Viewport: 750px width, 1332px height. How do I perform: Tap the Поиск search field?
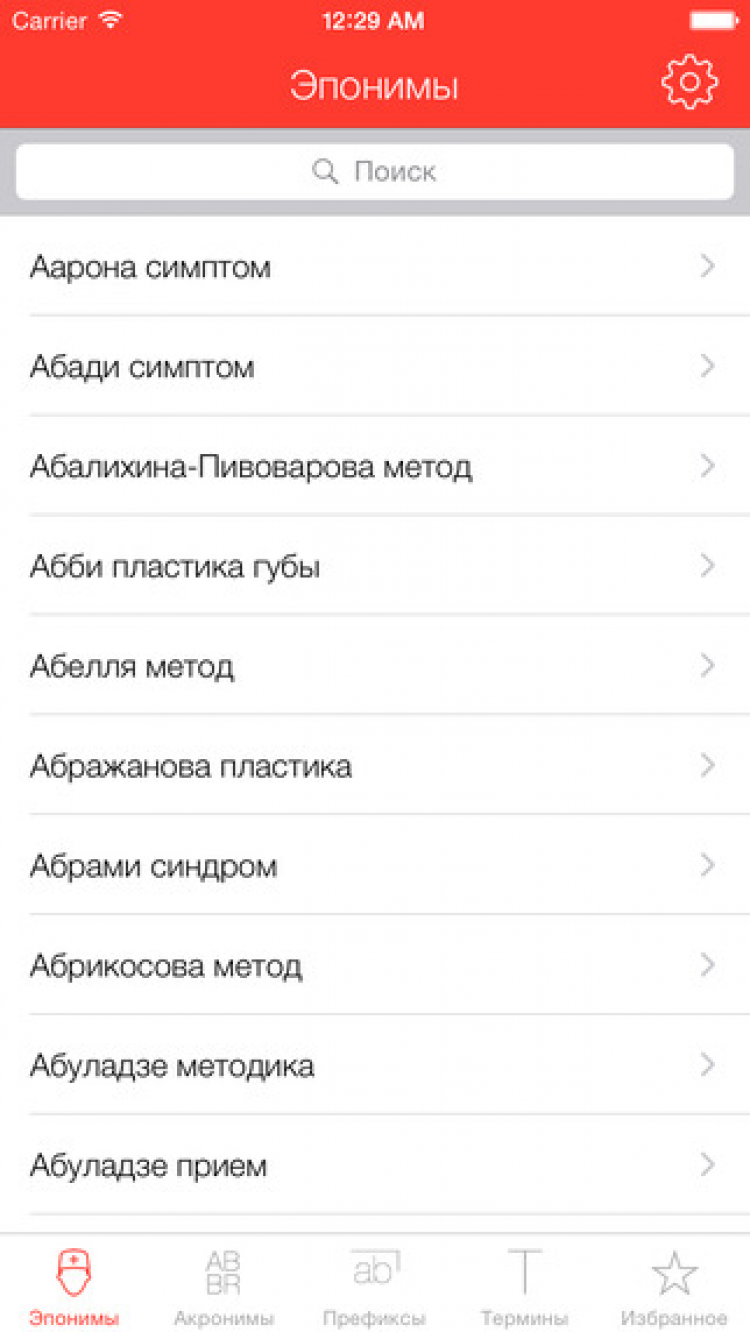tap(375, 172)
